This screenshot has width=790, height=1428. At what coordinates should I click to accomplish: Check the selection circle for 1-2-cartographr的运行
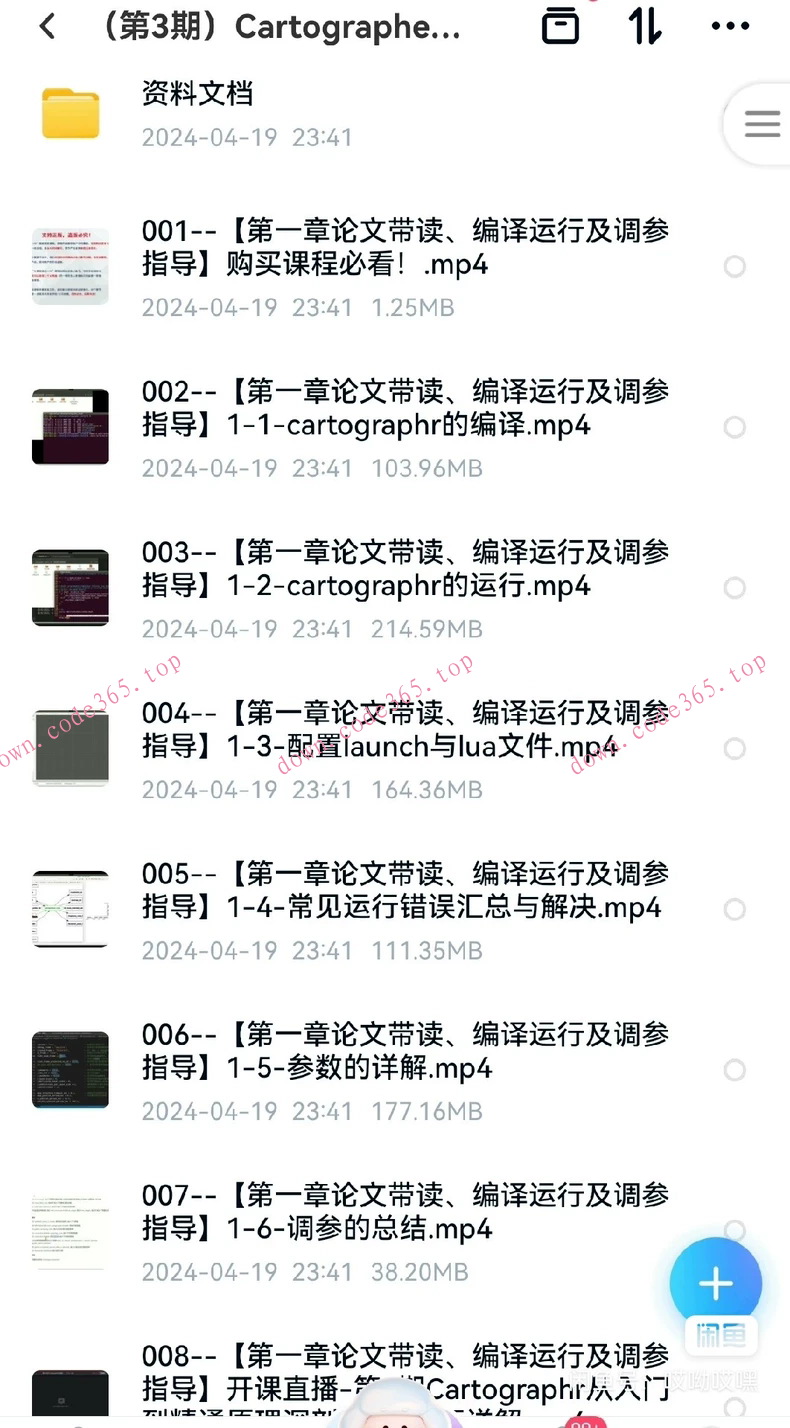734,588
